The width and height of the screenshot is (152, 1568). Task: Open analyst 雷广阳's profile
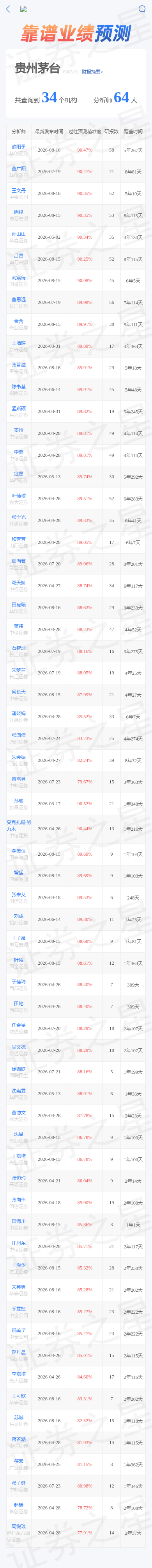click(x=19, y=169)
